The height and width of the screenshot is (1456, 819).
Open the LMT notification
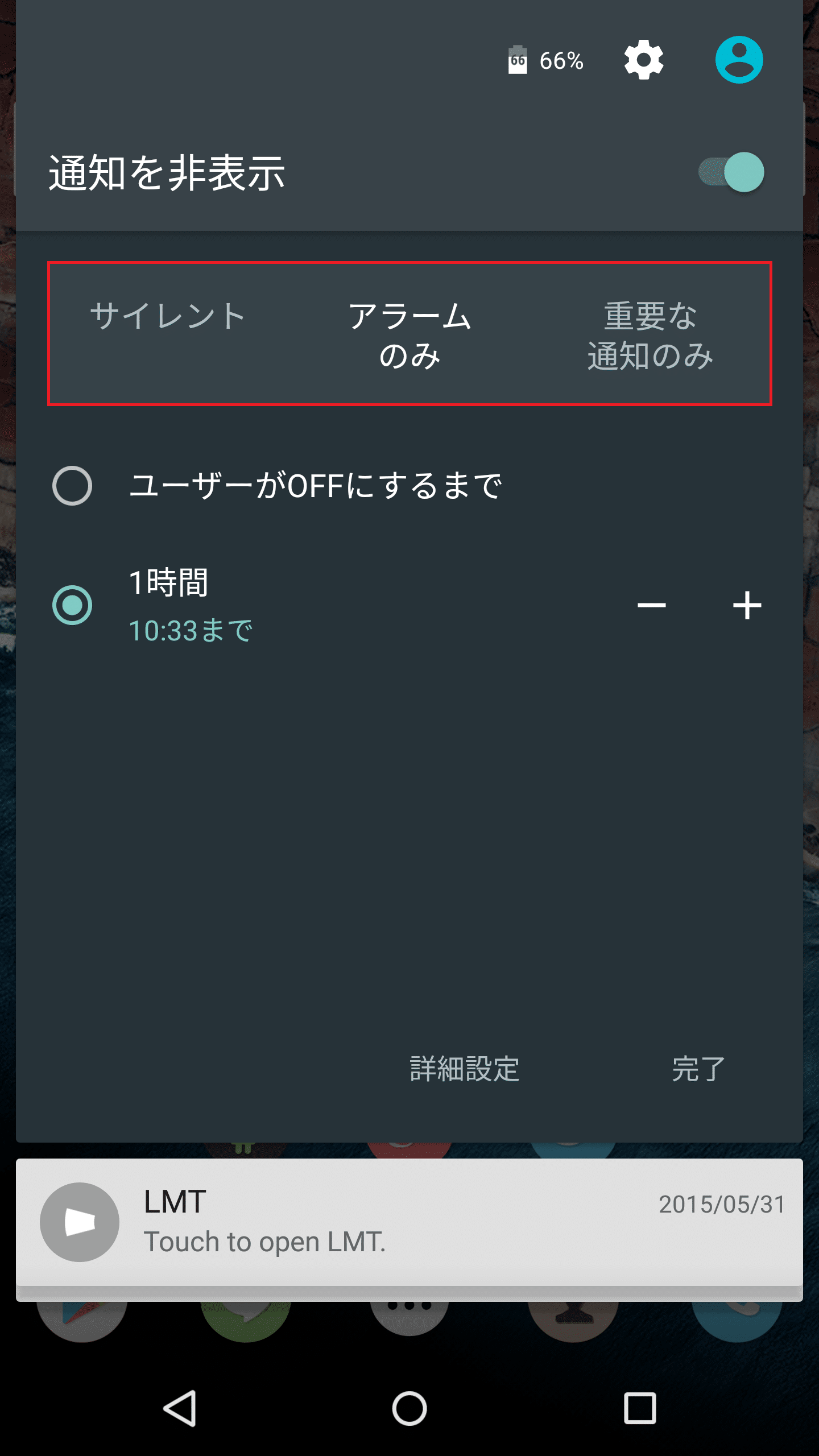[x=409, y=1222]
